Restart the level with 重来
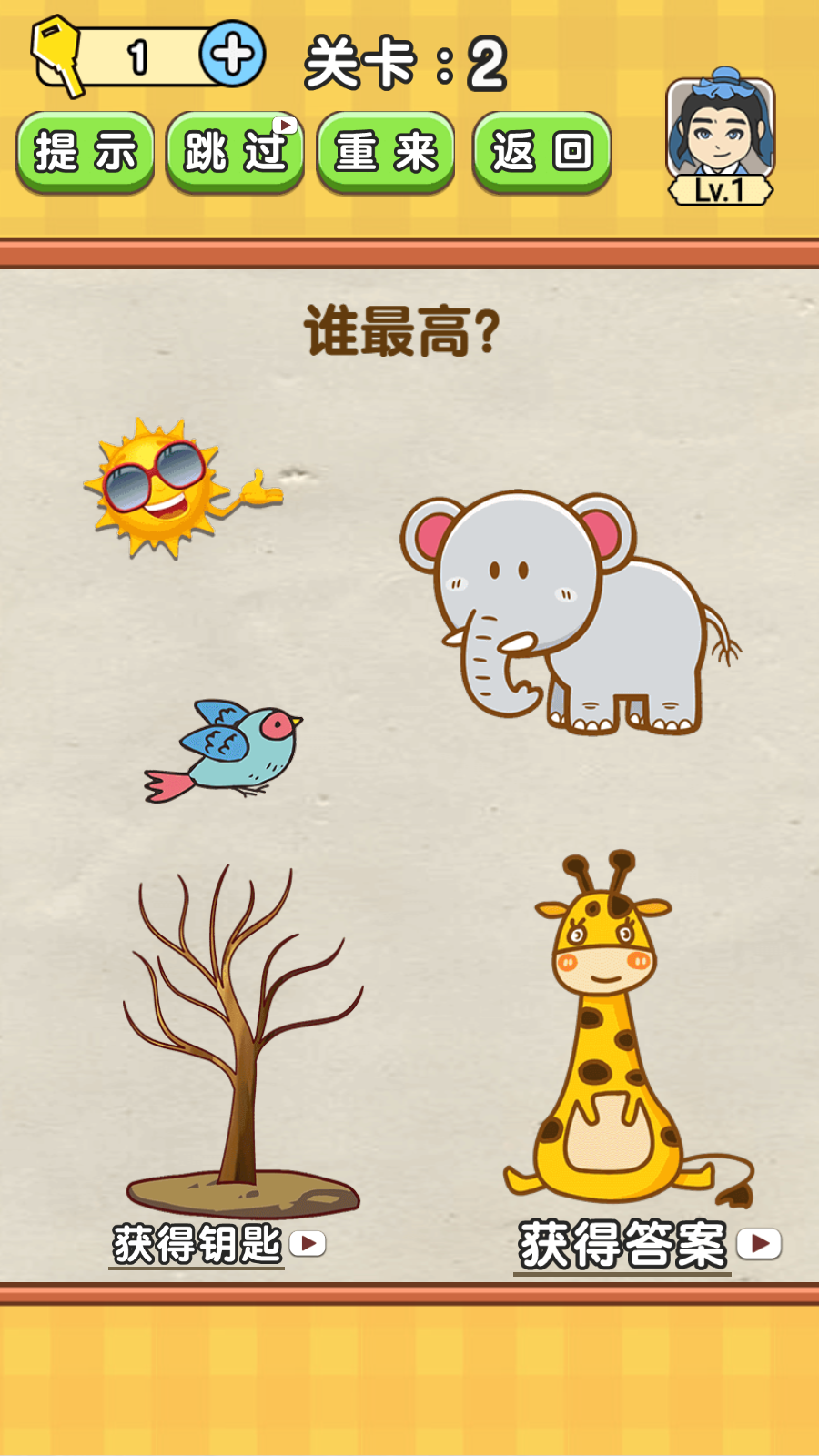 coord(386,151)
